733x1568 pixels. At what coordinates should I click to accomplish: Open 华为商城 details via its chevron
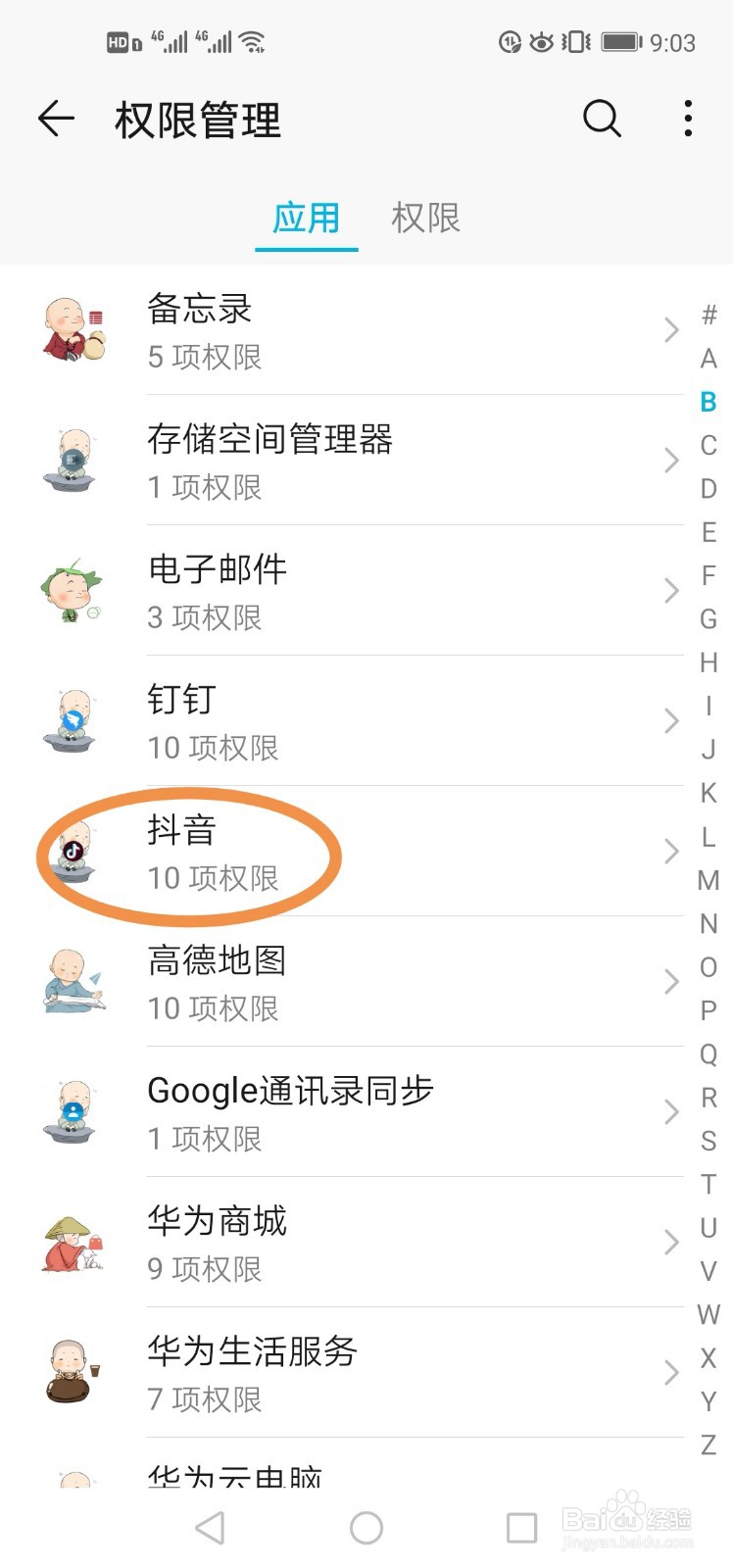[671, 1243]
